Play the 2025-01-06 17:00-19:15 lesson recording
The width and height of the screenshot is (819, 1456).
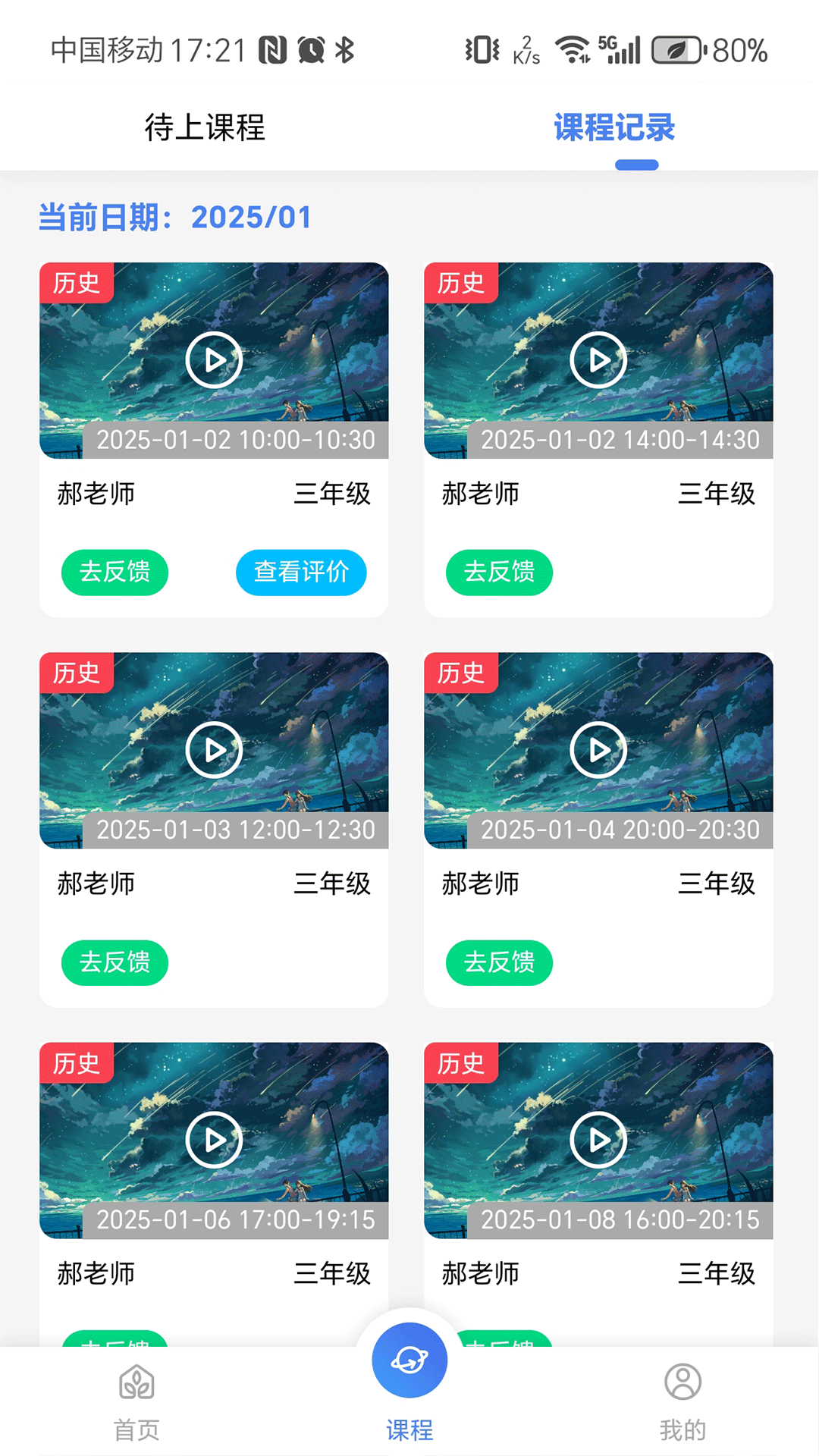[214, 1140]
